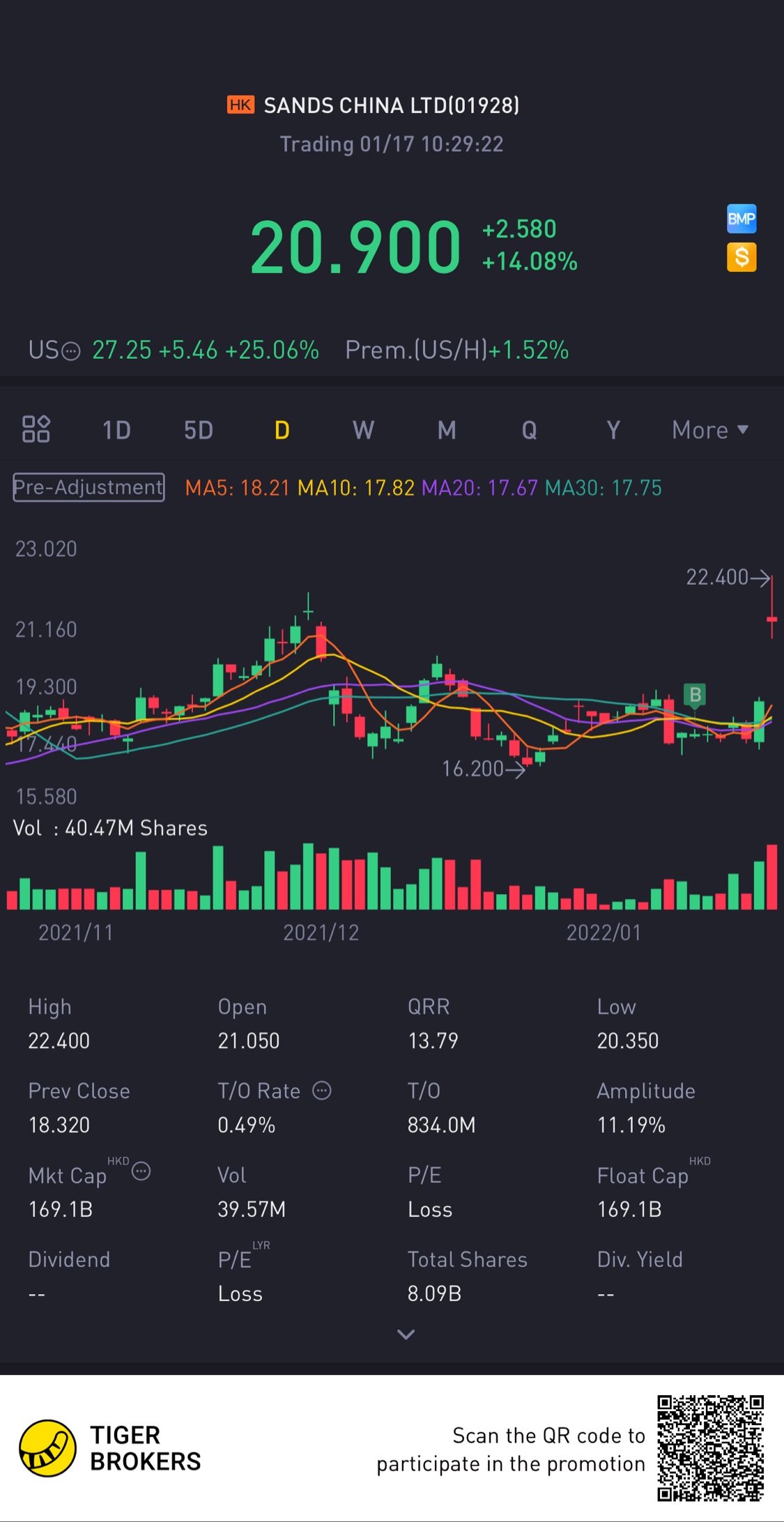
Task: Tap the BMP quote badge
Action: pyautogui.click(x=741, y=219)
